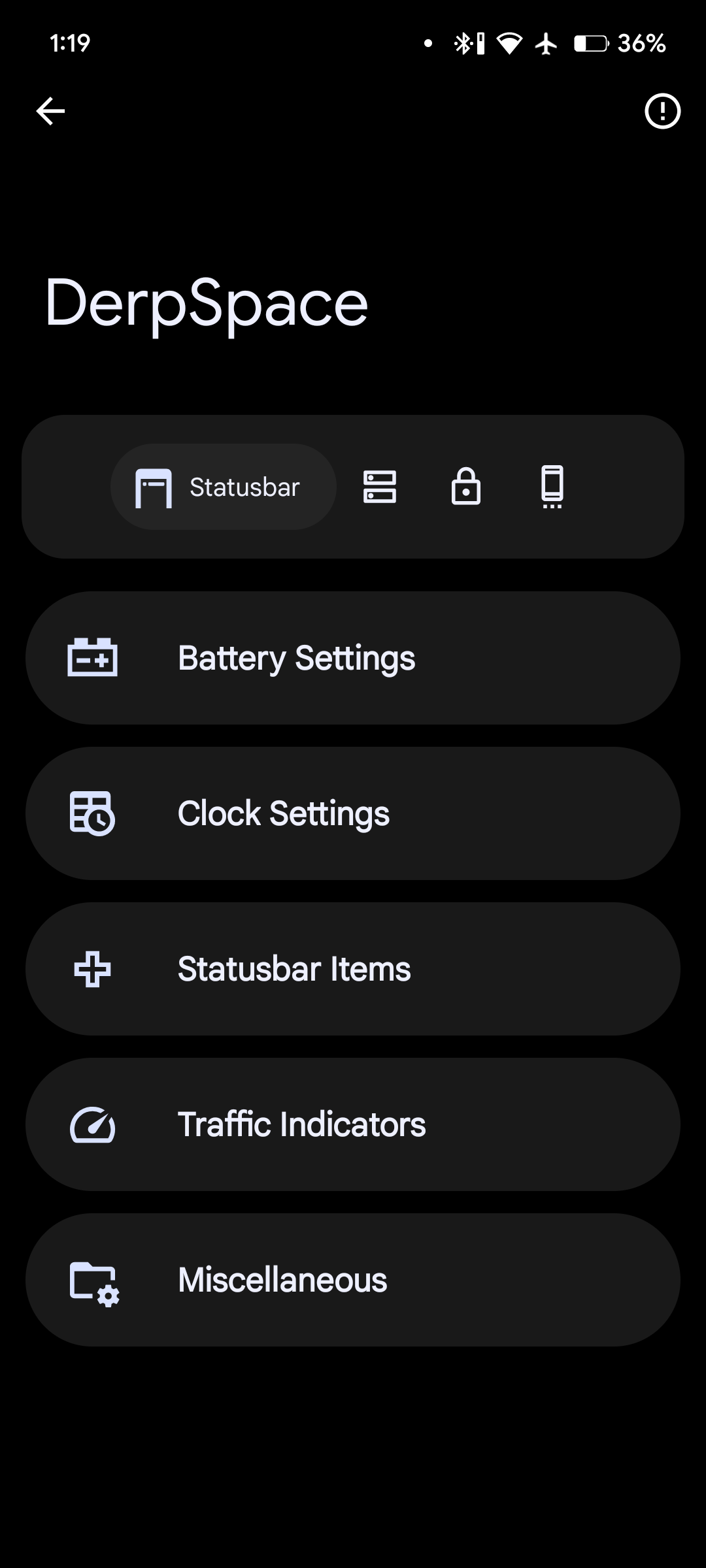Open Statusbar Items
The image size is (706, 1568).
[353, 969]
